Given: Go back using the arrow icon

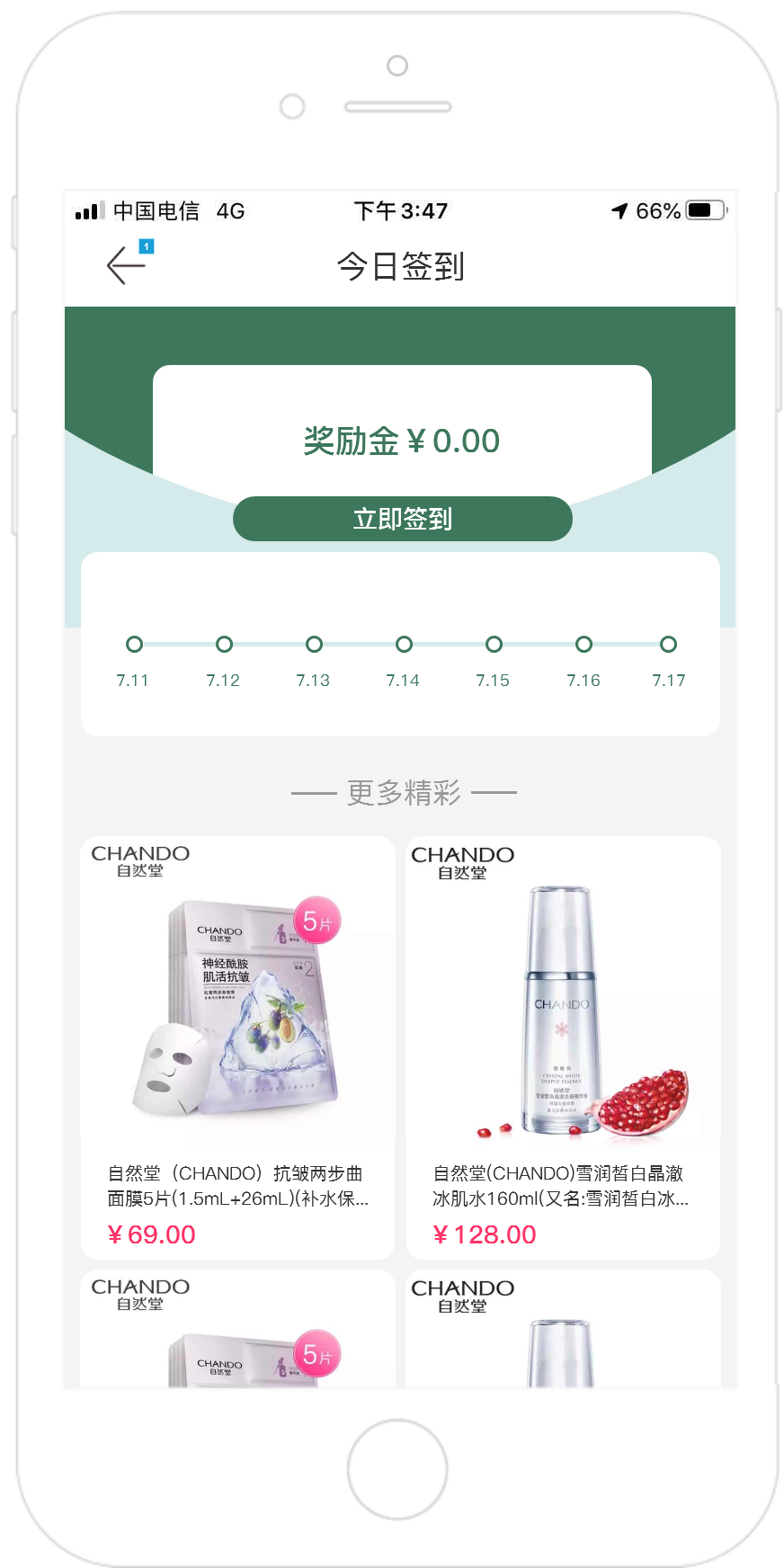Looking at the screenshot, I should click(126, 266).
